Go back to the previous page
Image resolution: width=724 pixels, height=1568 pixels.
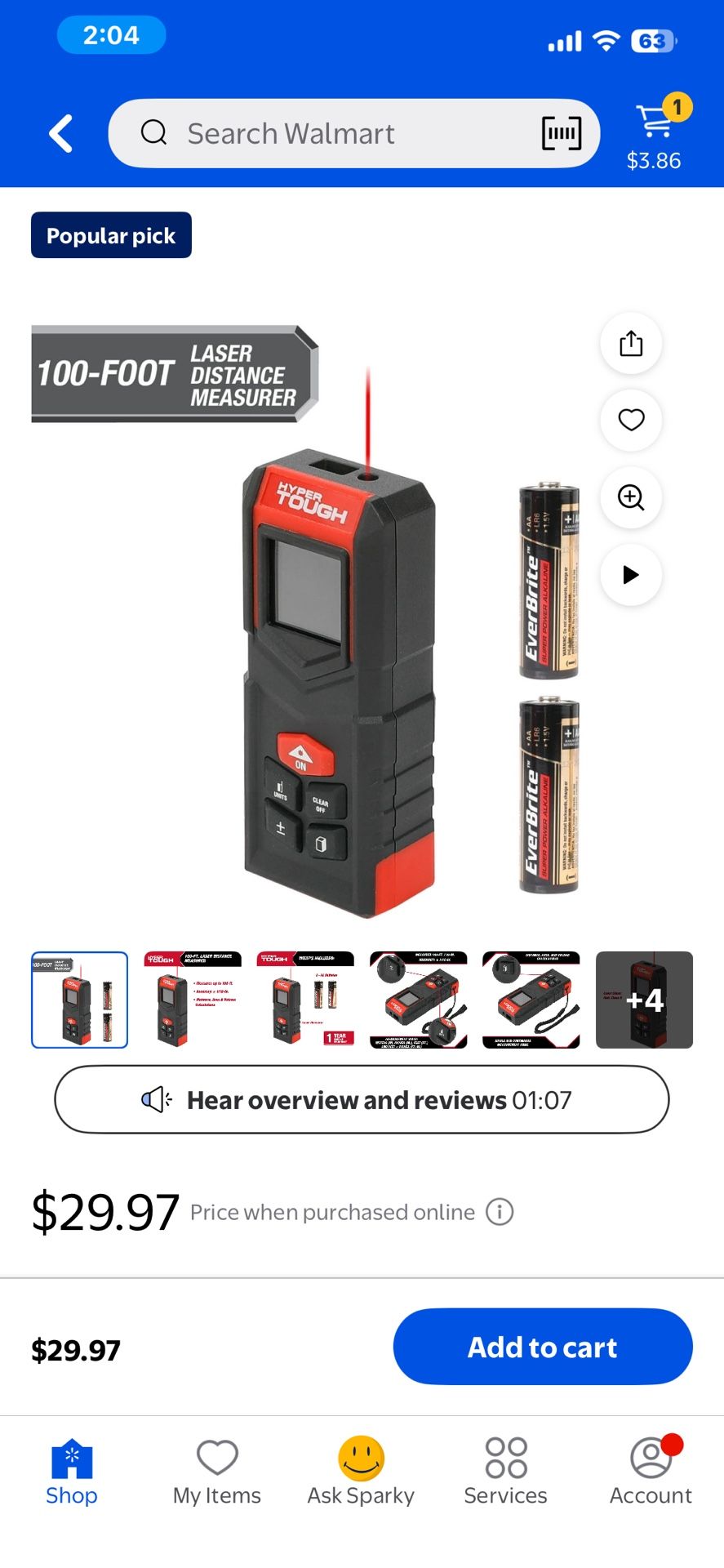coord(61,134)
